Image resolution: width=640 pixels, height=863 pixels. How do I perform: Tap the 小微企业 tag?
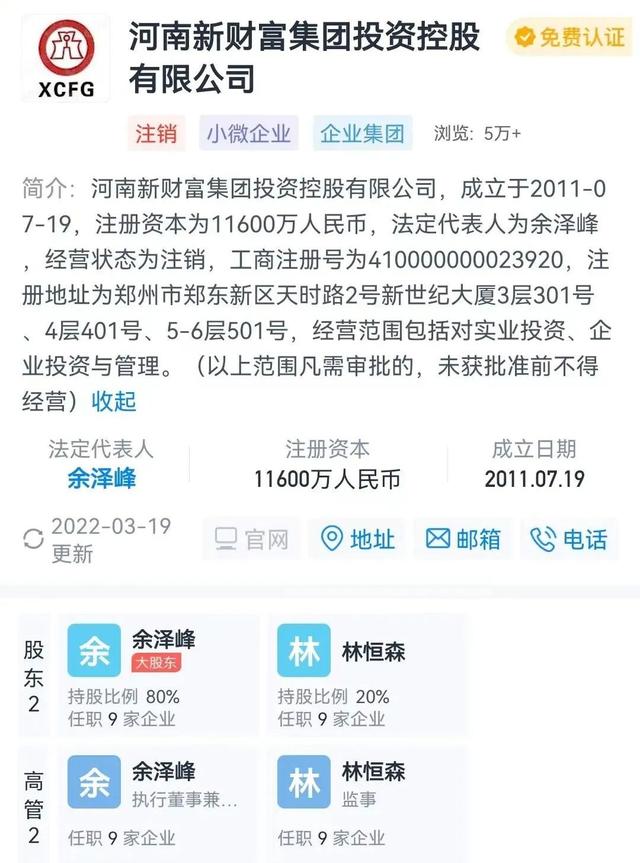(249, 133)
